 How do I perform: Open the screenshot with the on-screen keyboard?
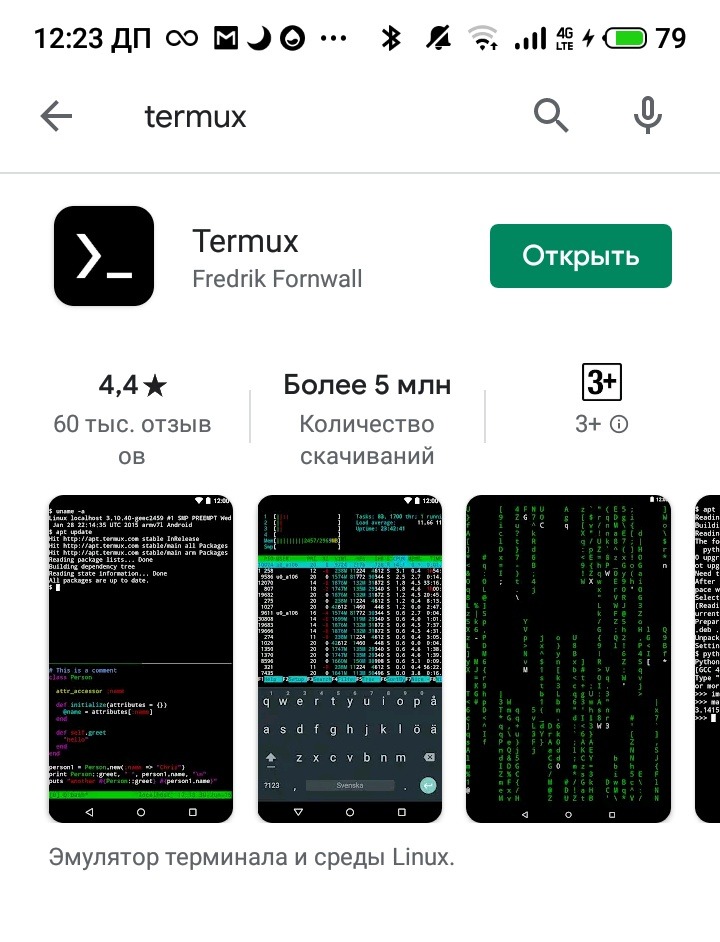[349, 658]
